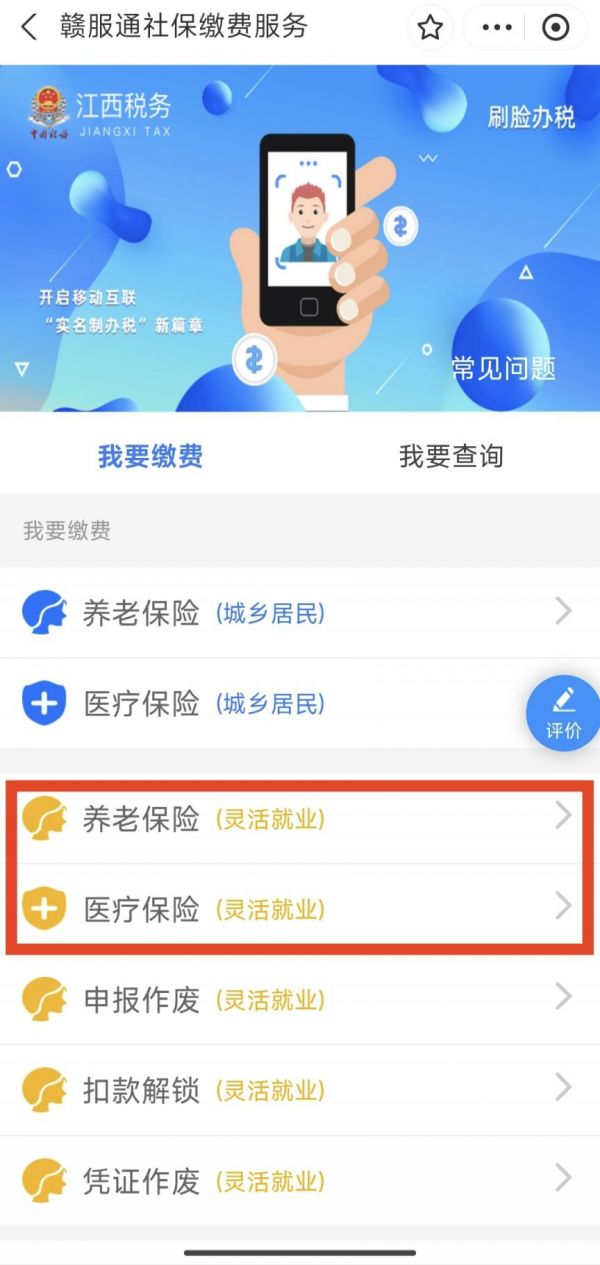Viewport: 600px width, 1265px height.
Task: Switch to the 我要查询 tab
Action: (x=451, y=457)
